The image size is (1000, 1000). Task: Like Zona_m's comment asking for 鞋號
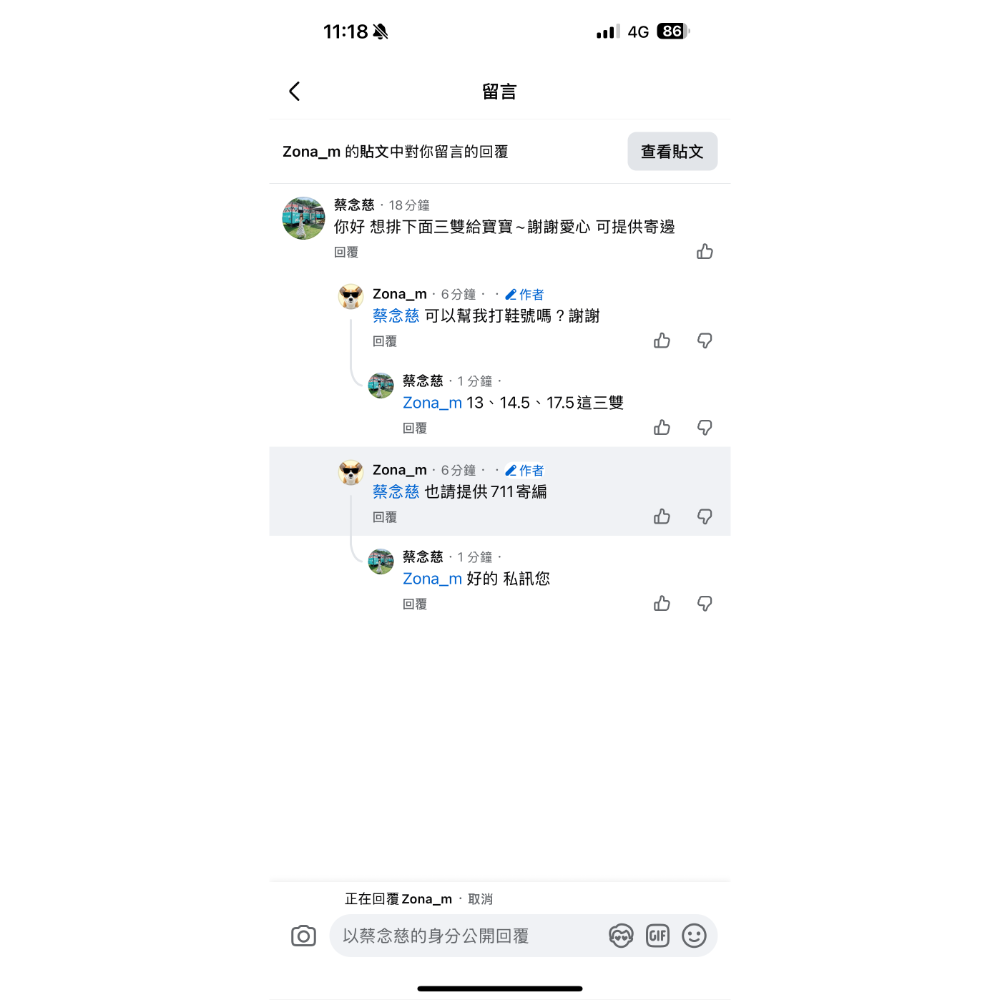tap(662, 341)
